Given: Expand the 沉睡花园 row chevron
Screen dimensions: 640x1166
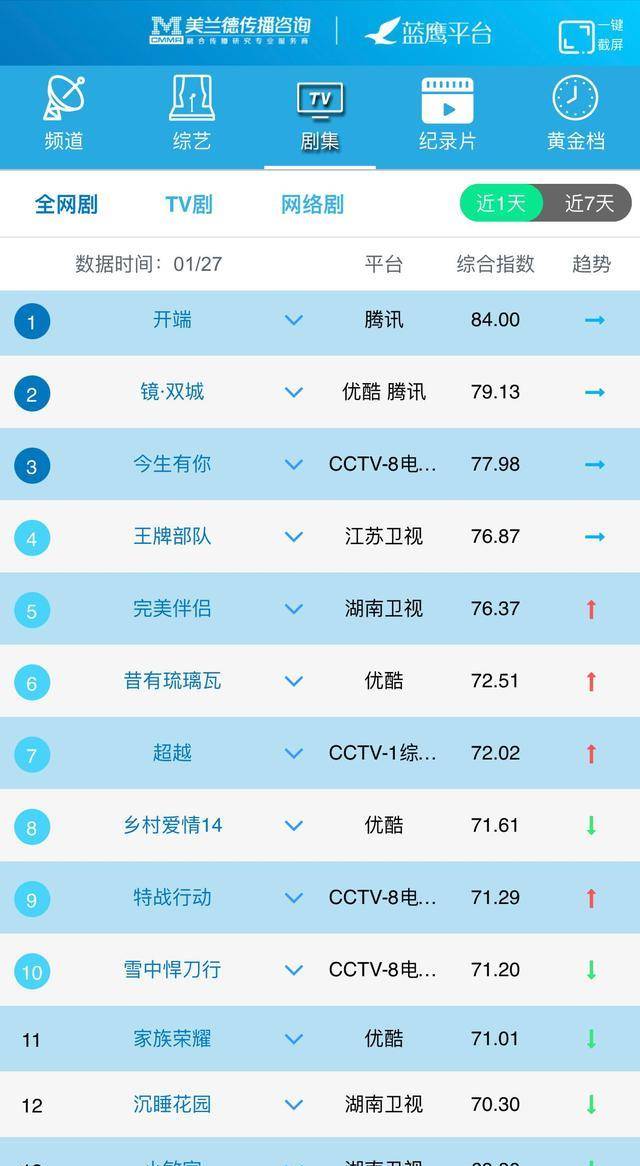Looking at the screenshot, I should pos(294,1105).
